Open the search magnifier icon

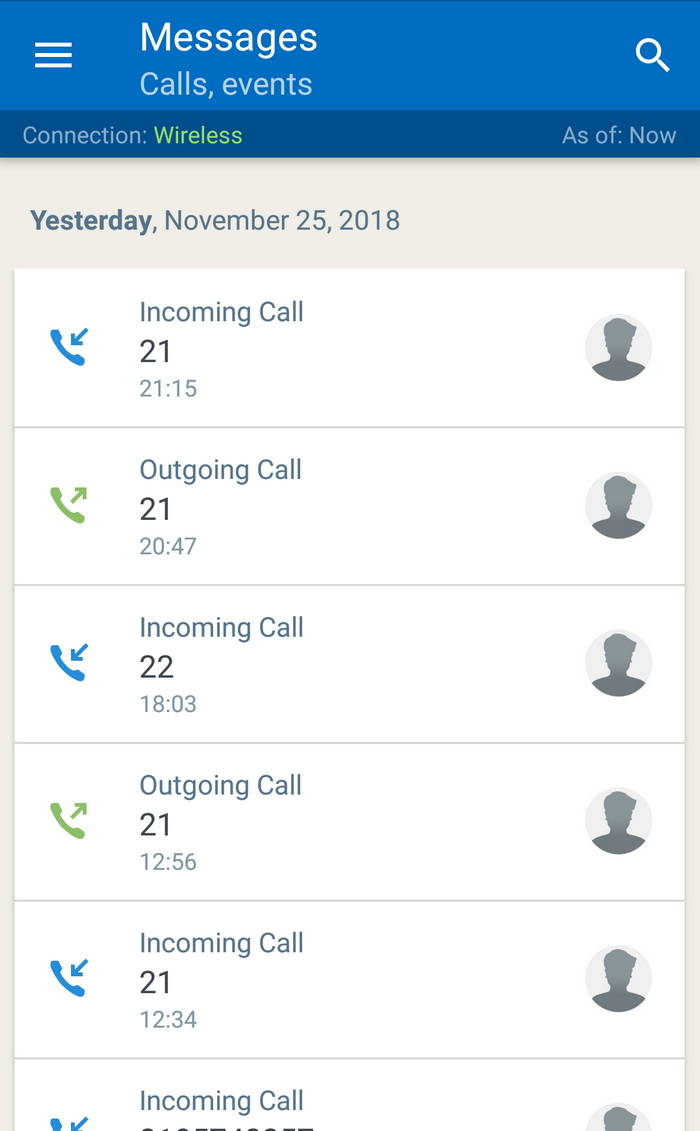[x=652, y=56]
